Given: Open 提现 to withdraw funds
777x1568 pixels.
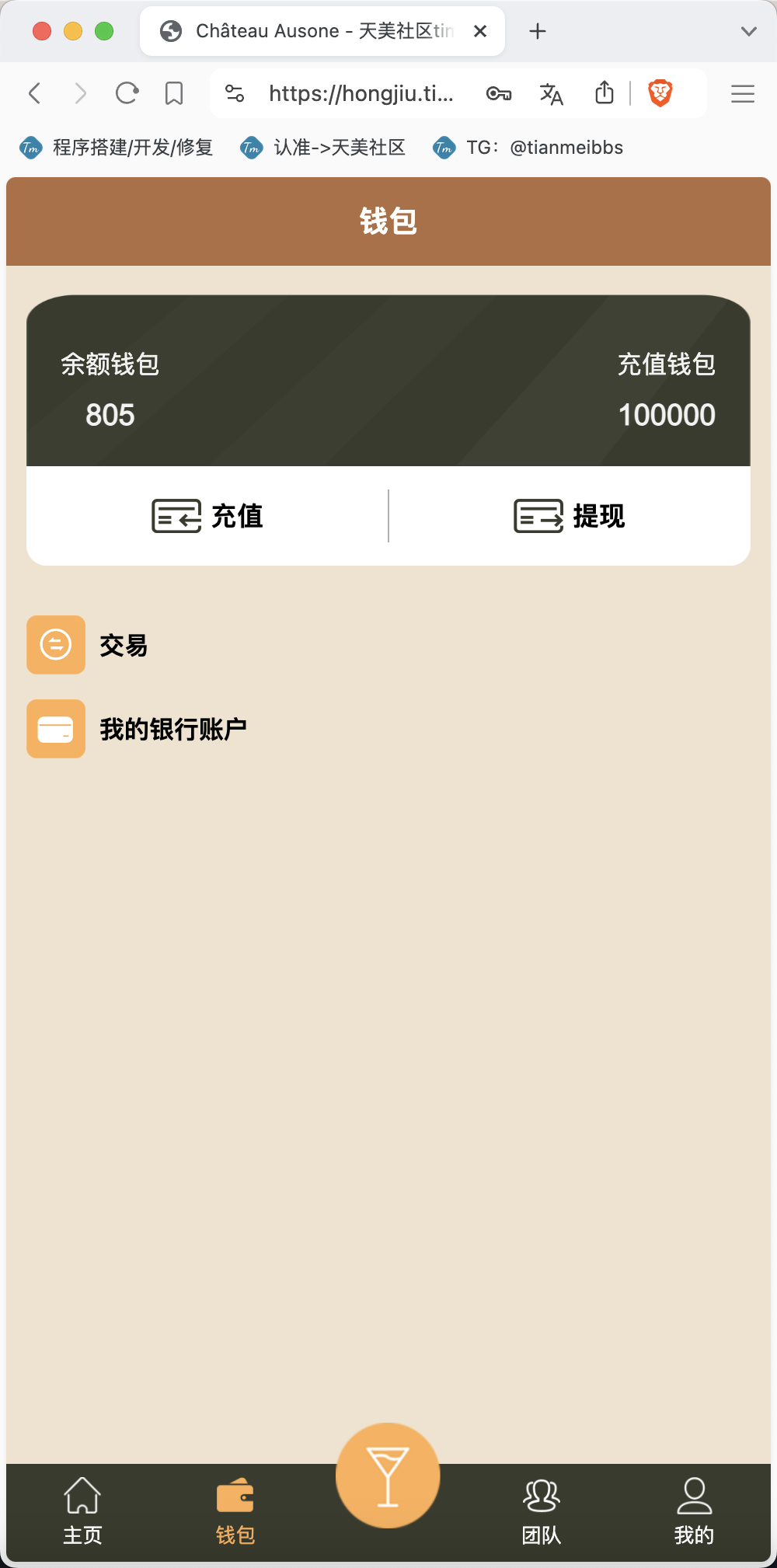Looking at the screenshot, I should pyautogui.click(x=570, y=516).
